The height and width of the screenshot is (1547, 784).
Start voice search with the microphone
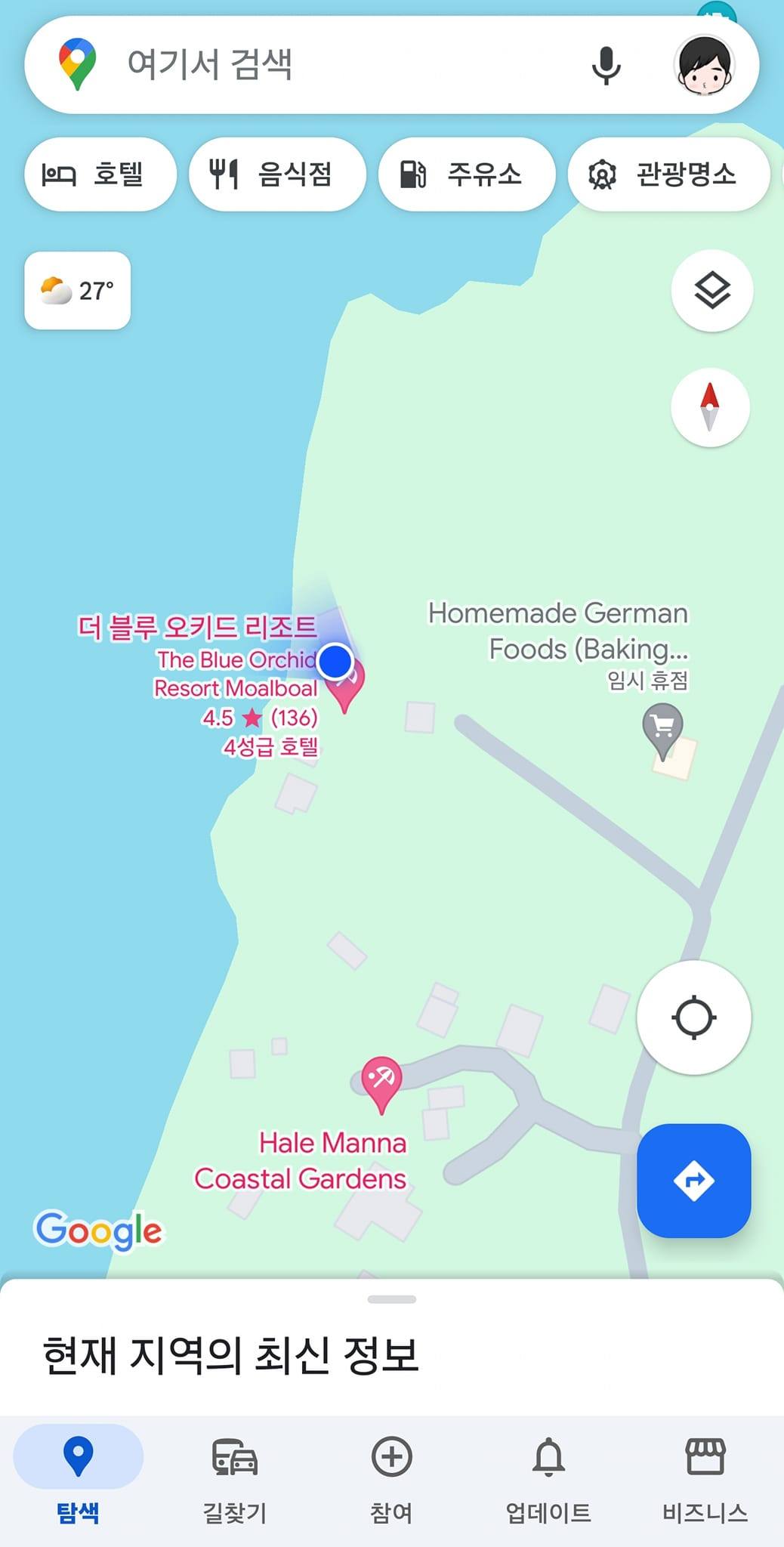(606, 66)
